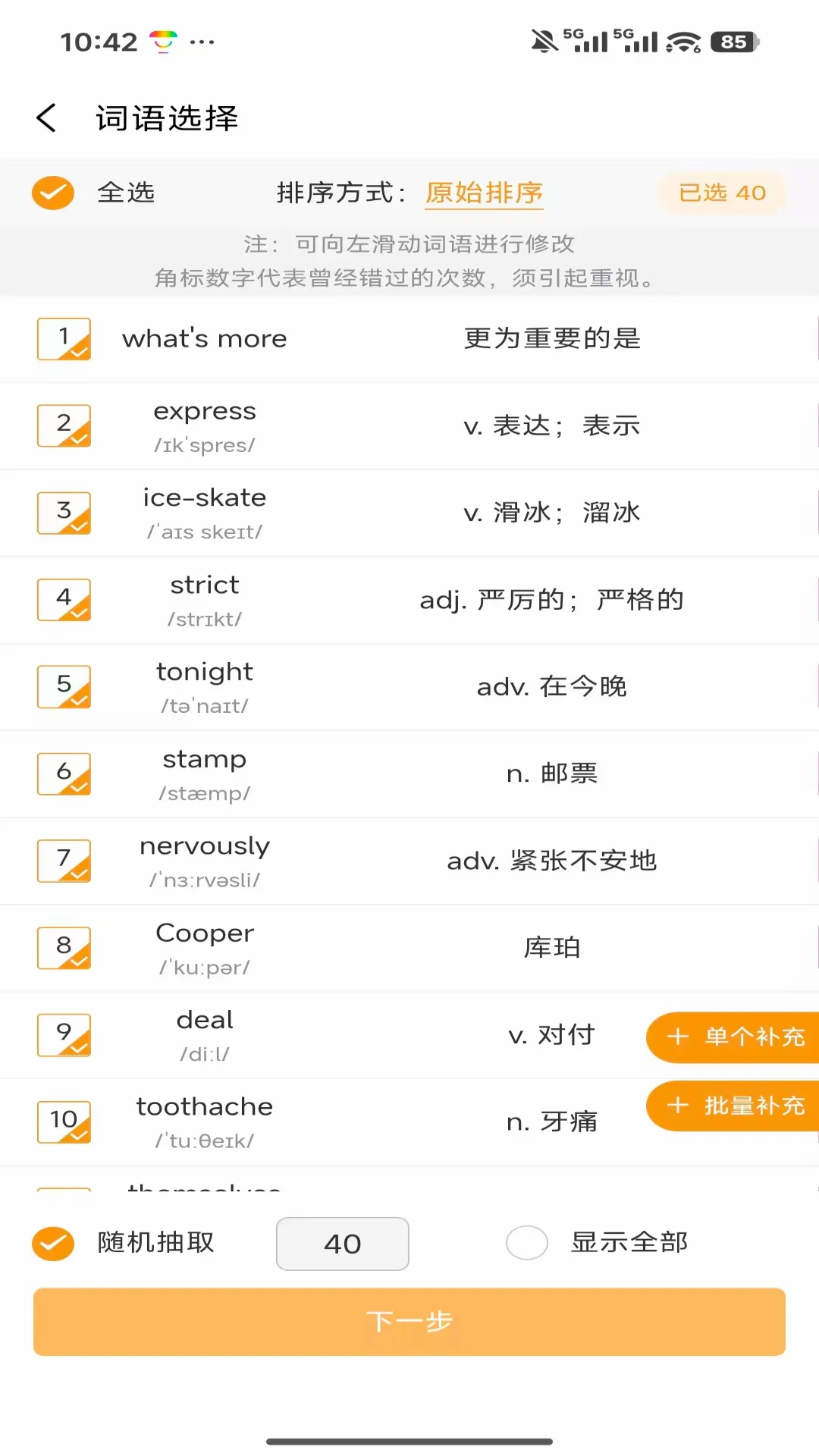Viewport: 819px width, 1456px height.
Task: Add a single word with 单个补充
Action: 733,1037
